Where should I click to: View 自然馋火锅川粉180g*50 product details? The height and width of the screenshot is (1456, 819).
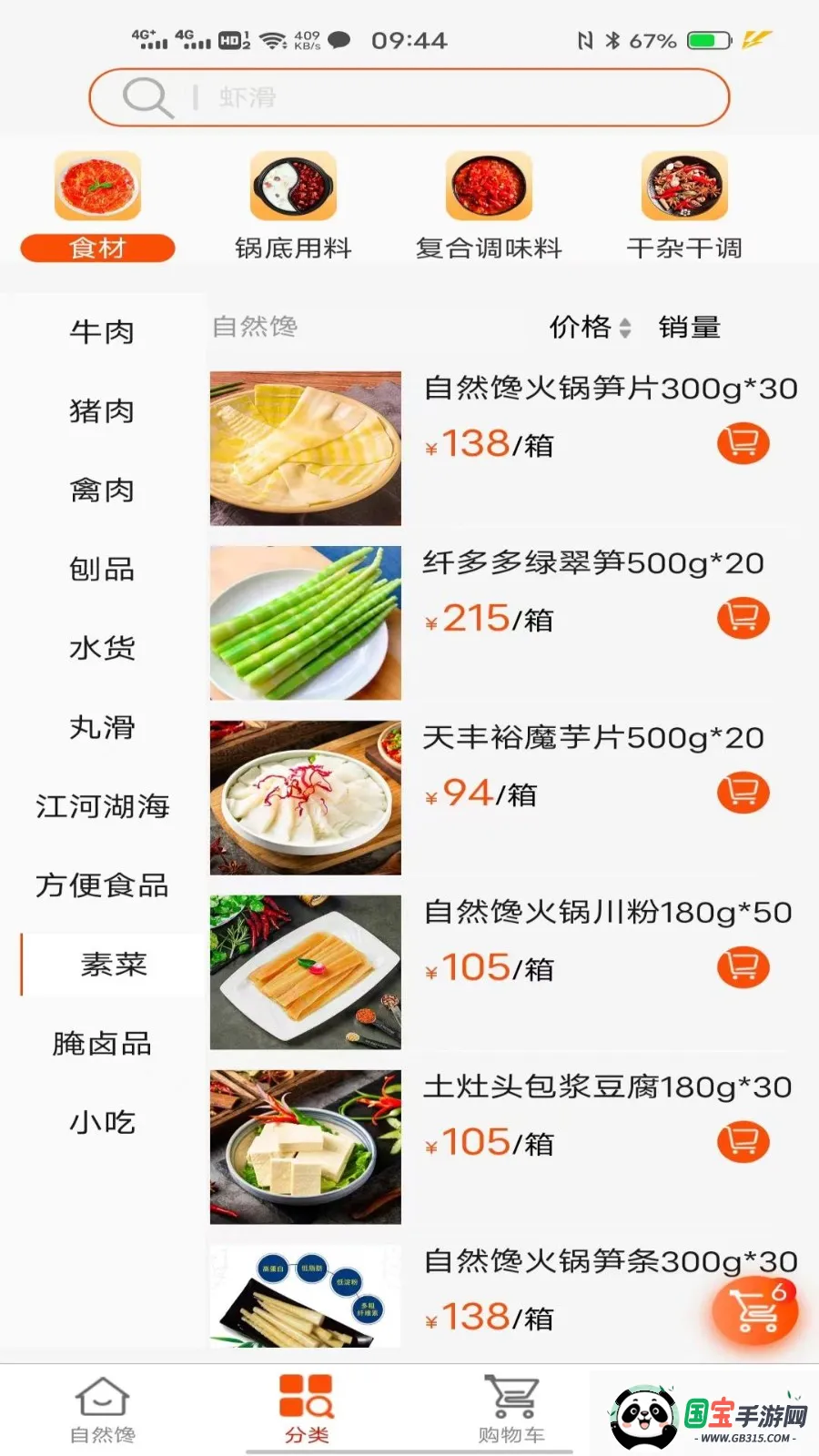coord(607,913)
